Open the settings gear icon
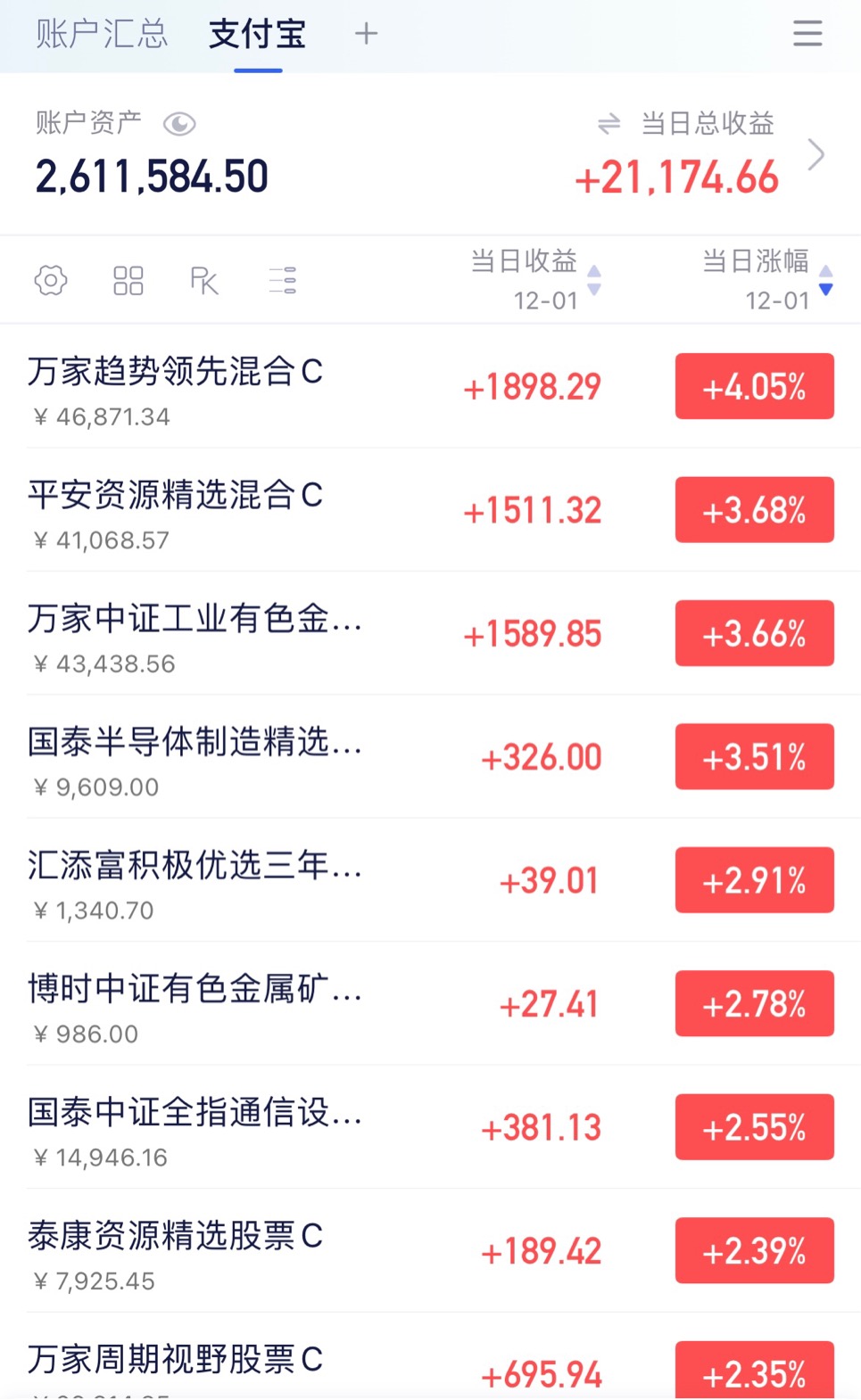 click(x=51, y=280)
